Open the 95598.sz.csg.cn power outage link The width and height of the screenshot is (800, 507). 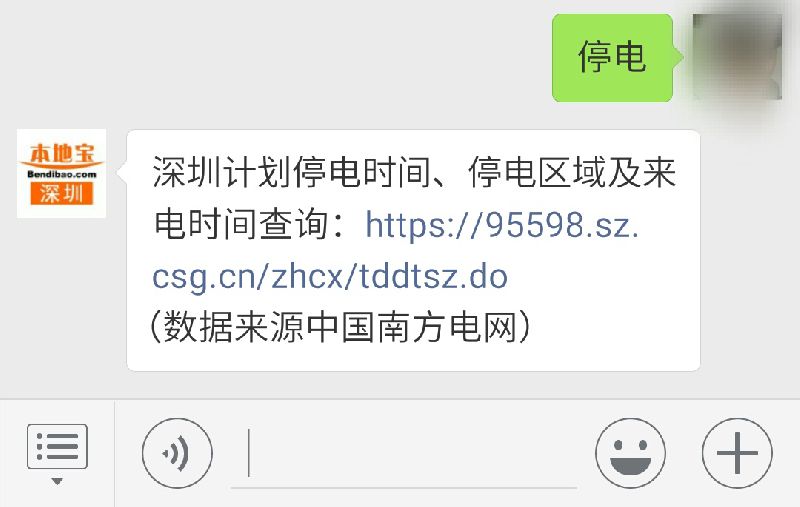[500, 226]
